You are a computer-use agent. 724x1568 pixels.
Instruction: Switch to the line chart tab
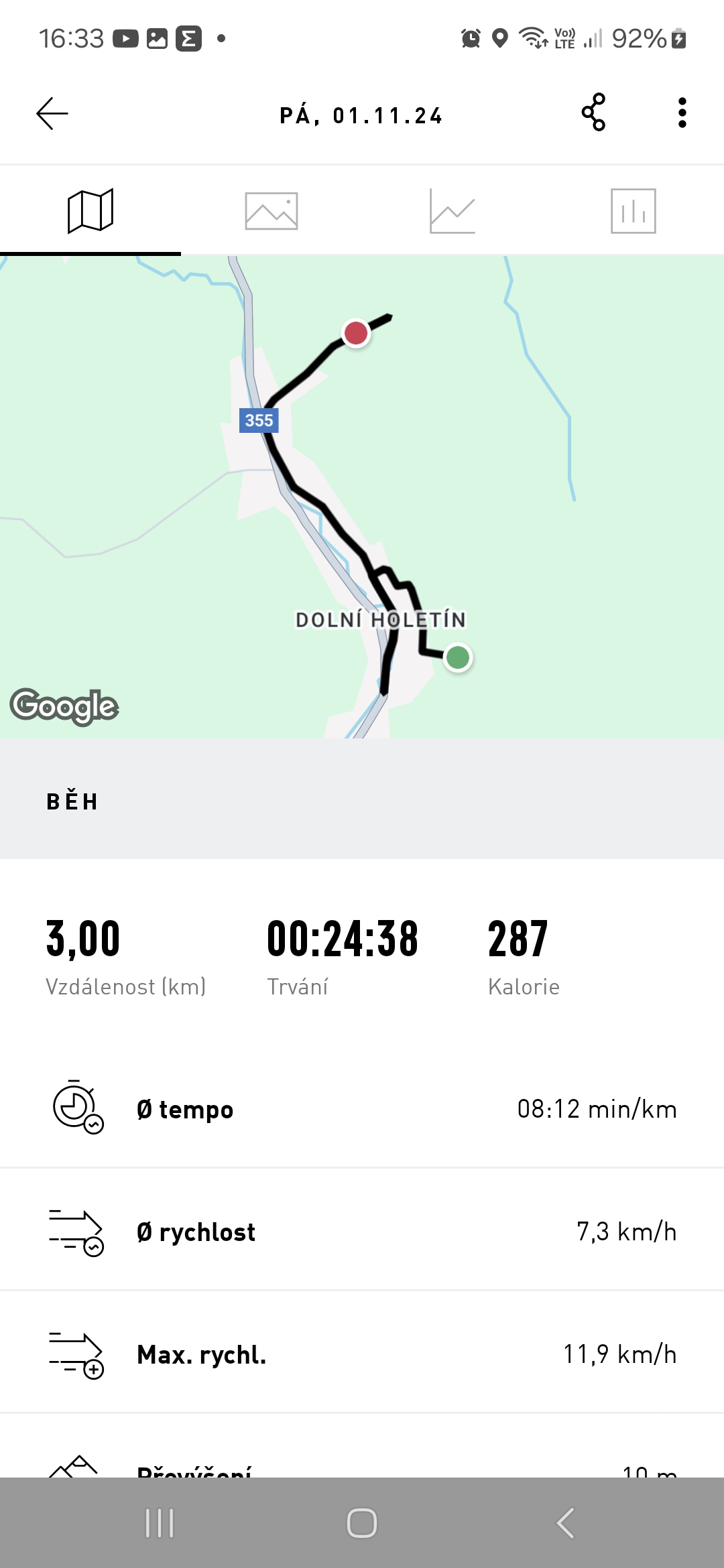[x=452, y=211]
